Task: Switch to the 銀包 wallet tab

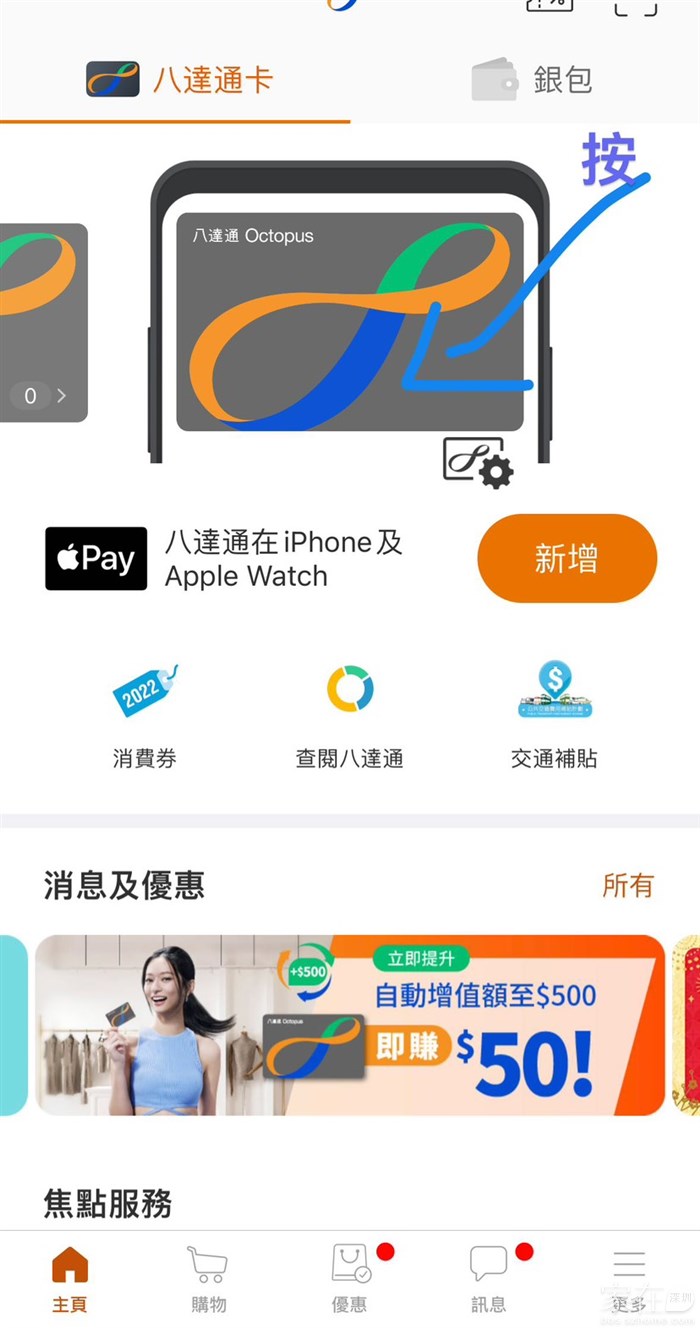Action: tap(532, 80)
